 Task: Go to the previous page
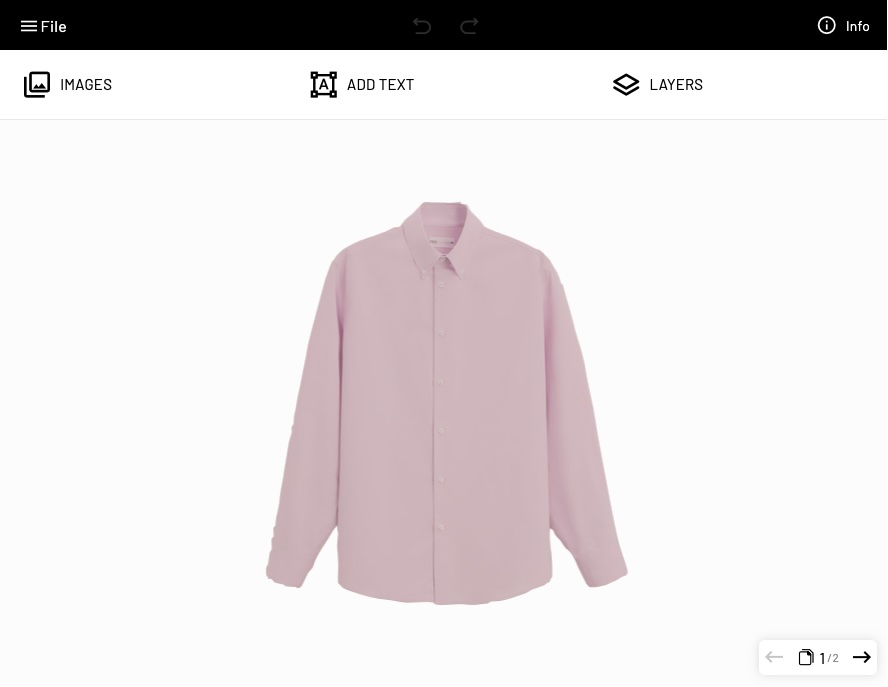774,658
